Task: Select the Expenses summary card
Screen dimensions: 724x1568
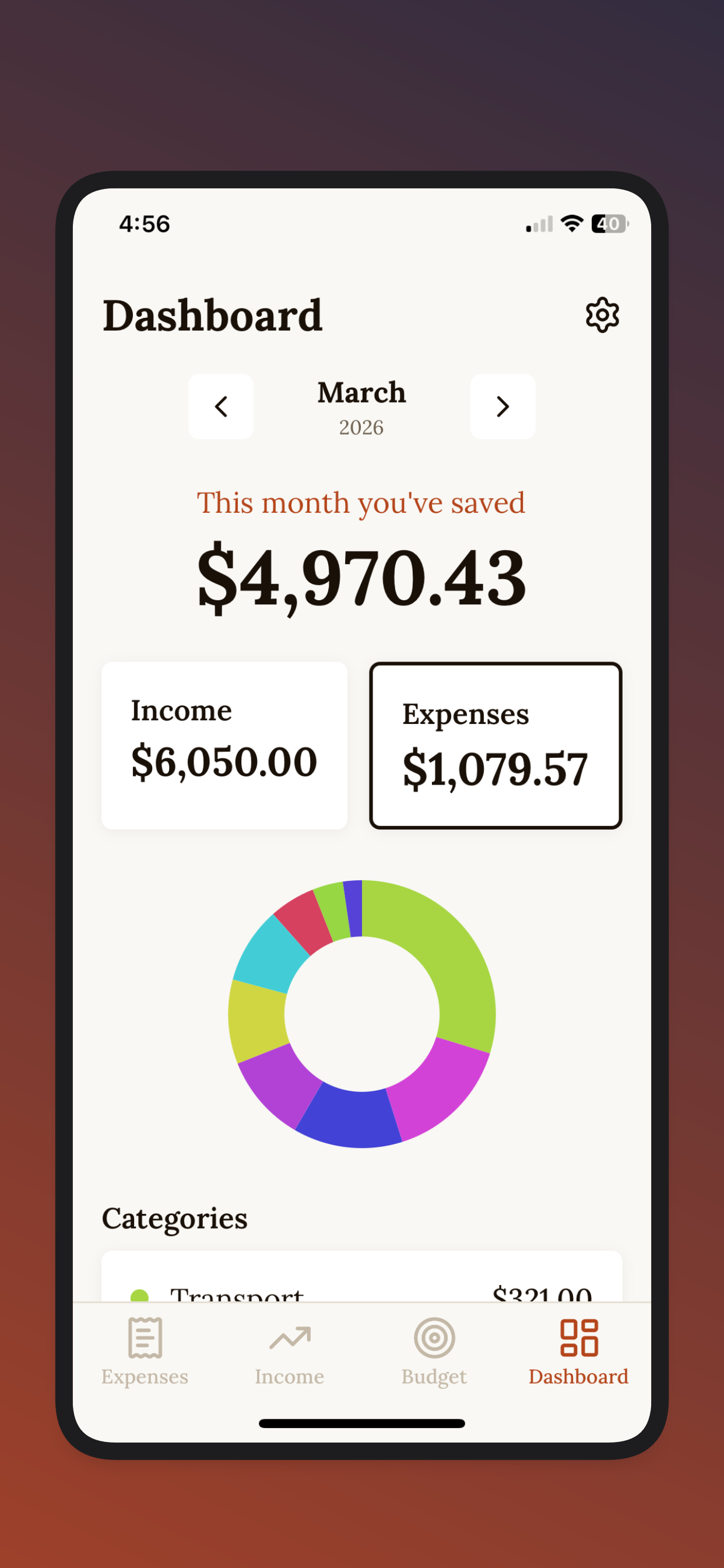Action: pos(495,745)
